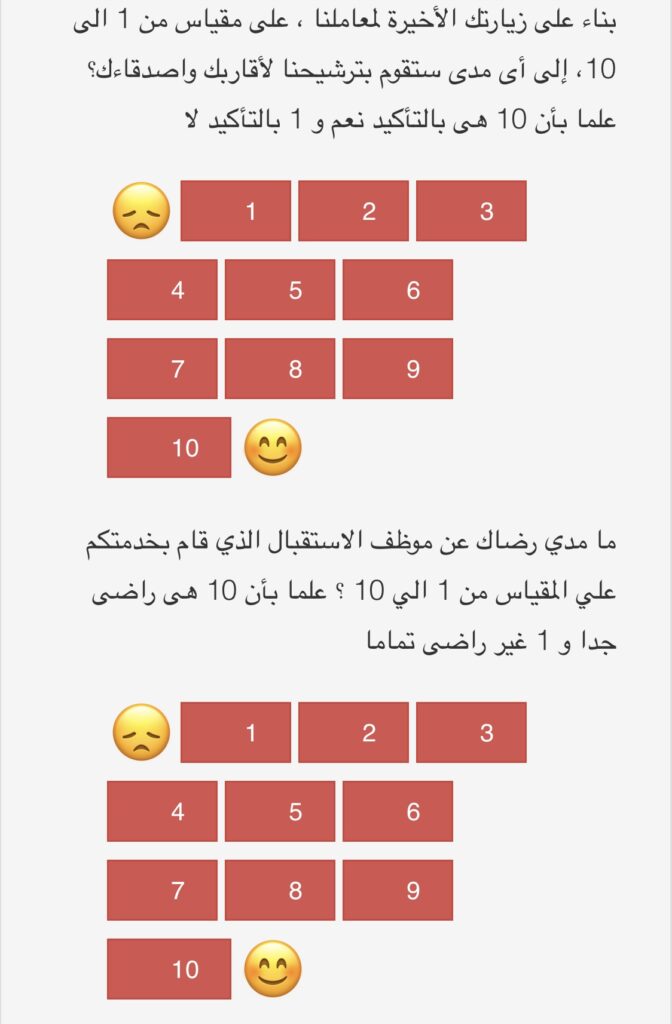This screenshot has height=1024, width=672.
Task: Give 10 for receptionist satisfaction
Action: point(169,968)
